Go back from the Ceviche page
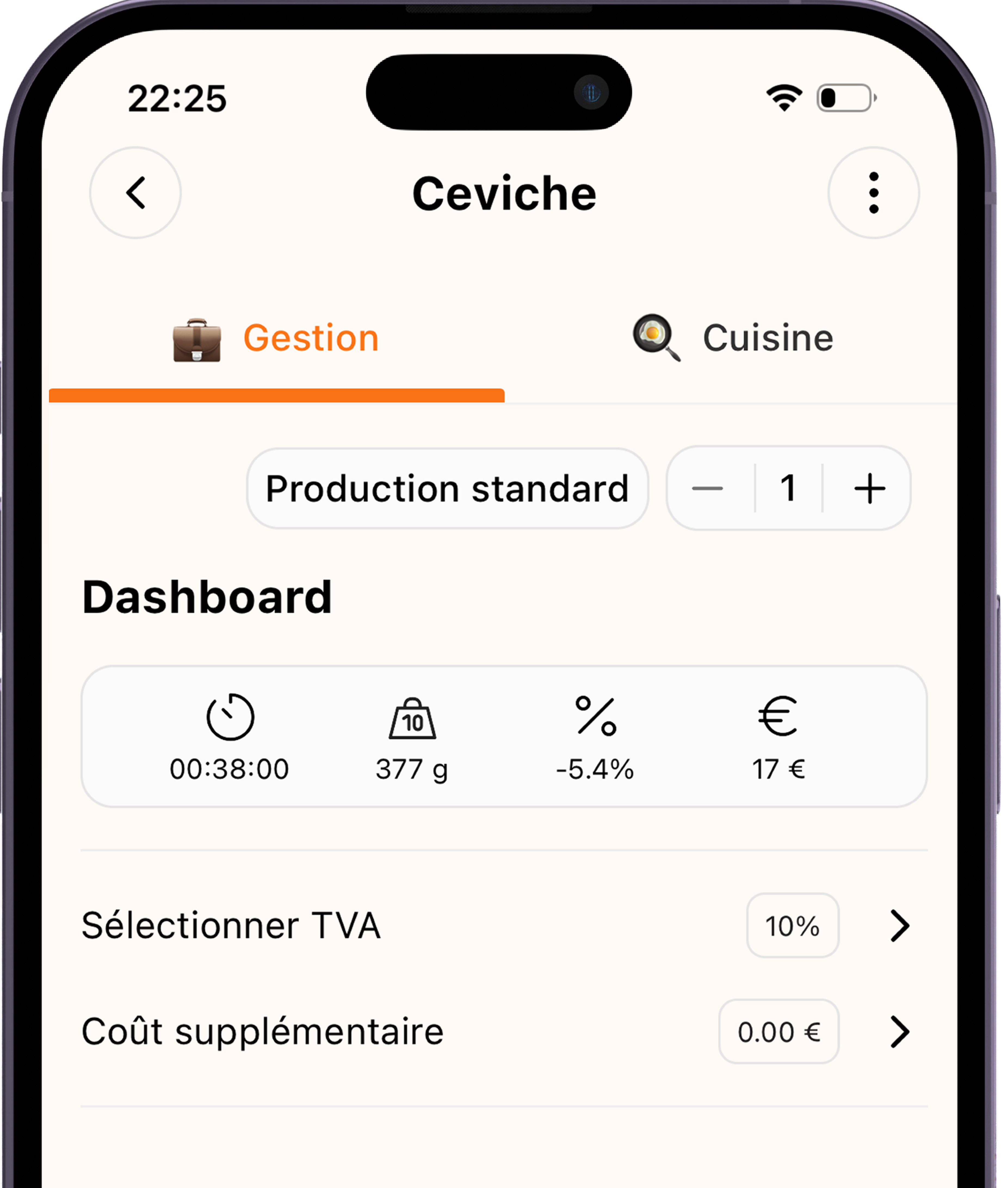The image size is (1008, 1188). tap(135, 193)
